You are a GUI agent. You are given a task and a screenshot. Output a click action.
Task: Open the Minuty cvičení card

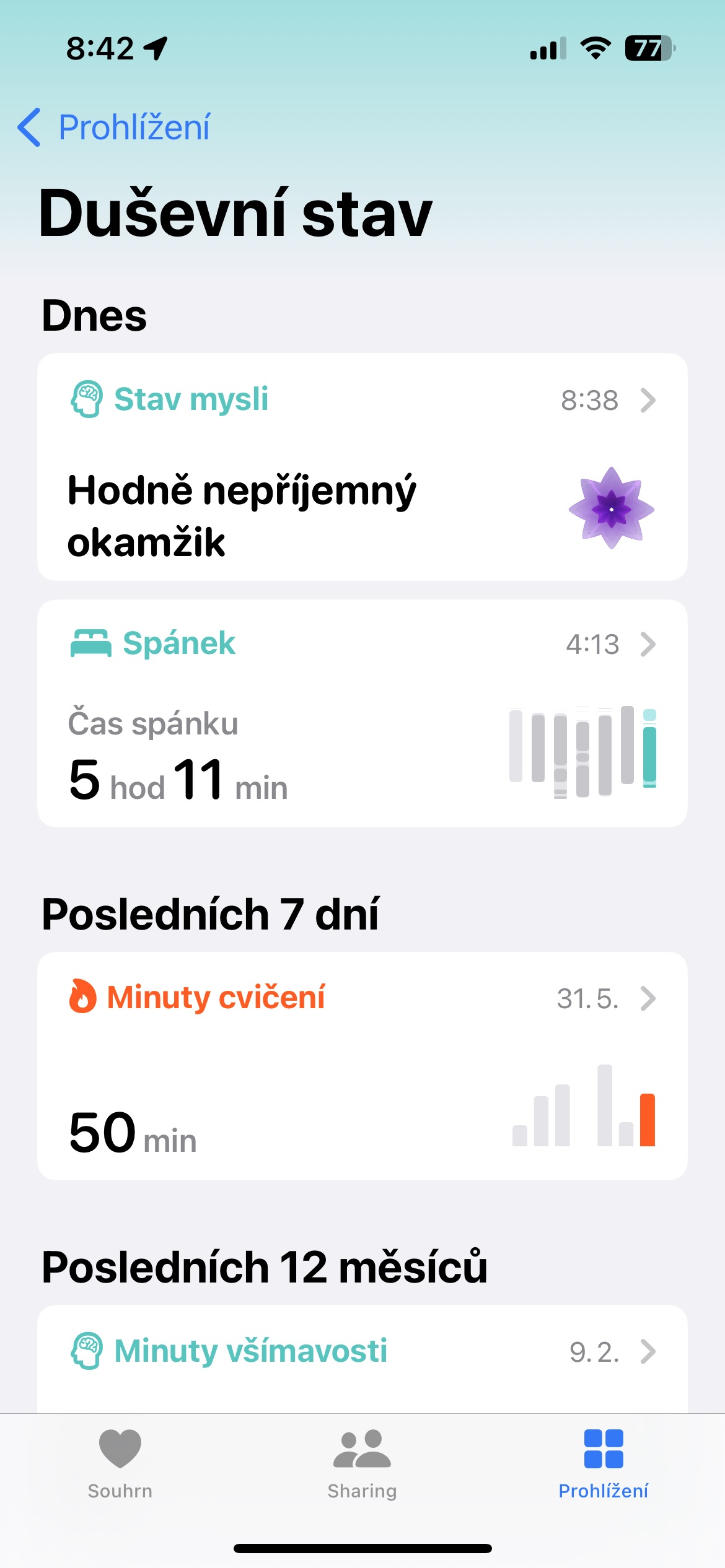coord(362,1065)
